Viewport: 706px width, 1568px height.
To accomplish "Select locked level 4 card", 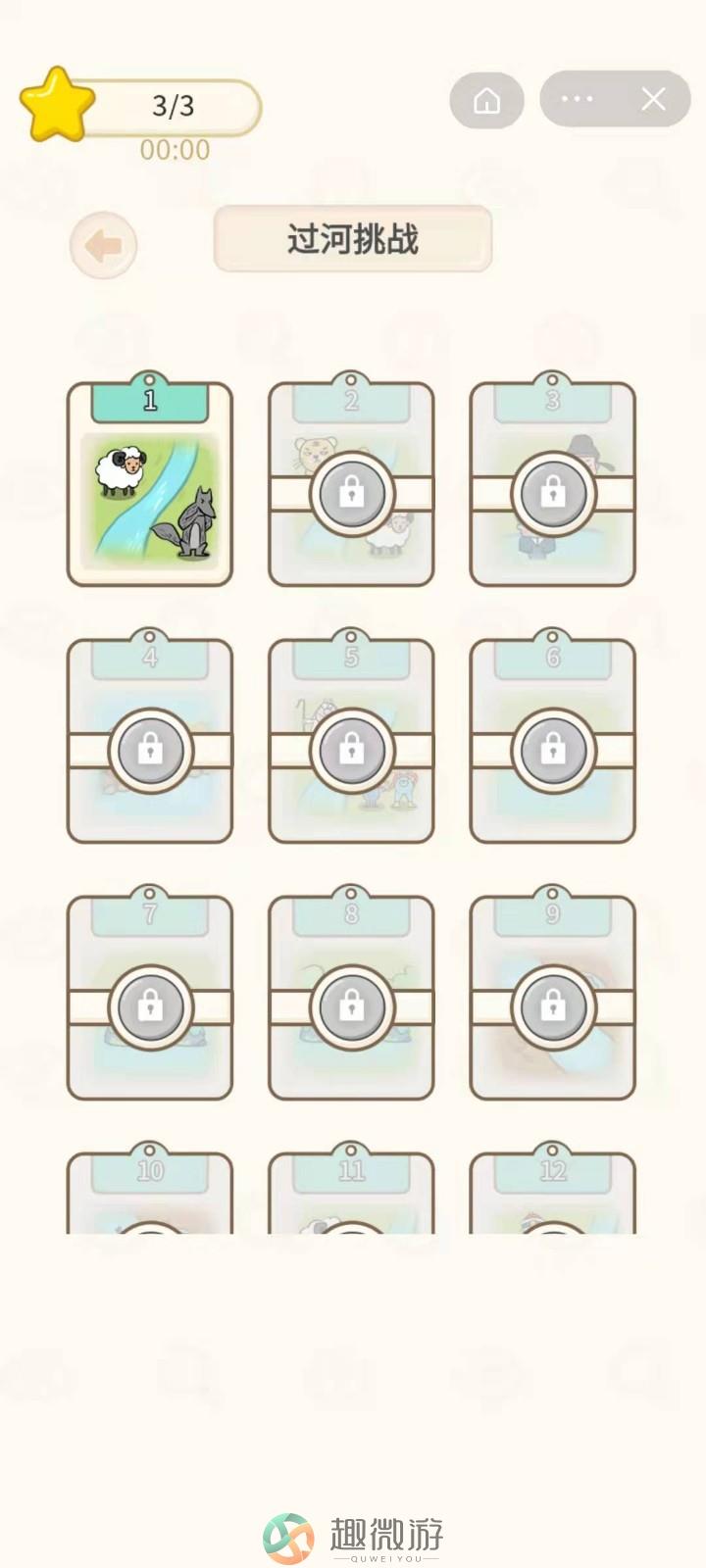I will [150, 736].
